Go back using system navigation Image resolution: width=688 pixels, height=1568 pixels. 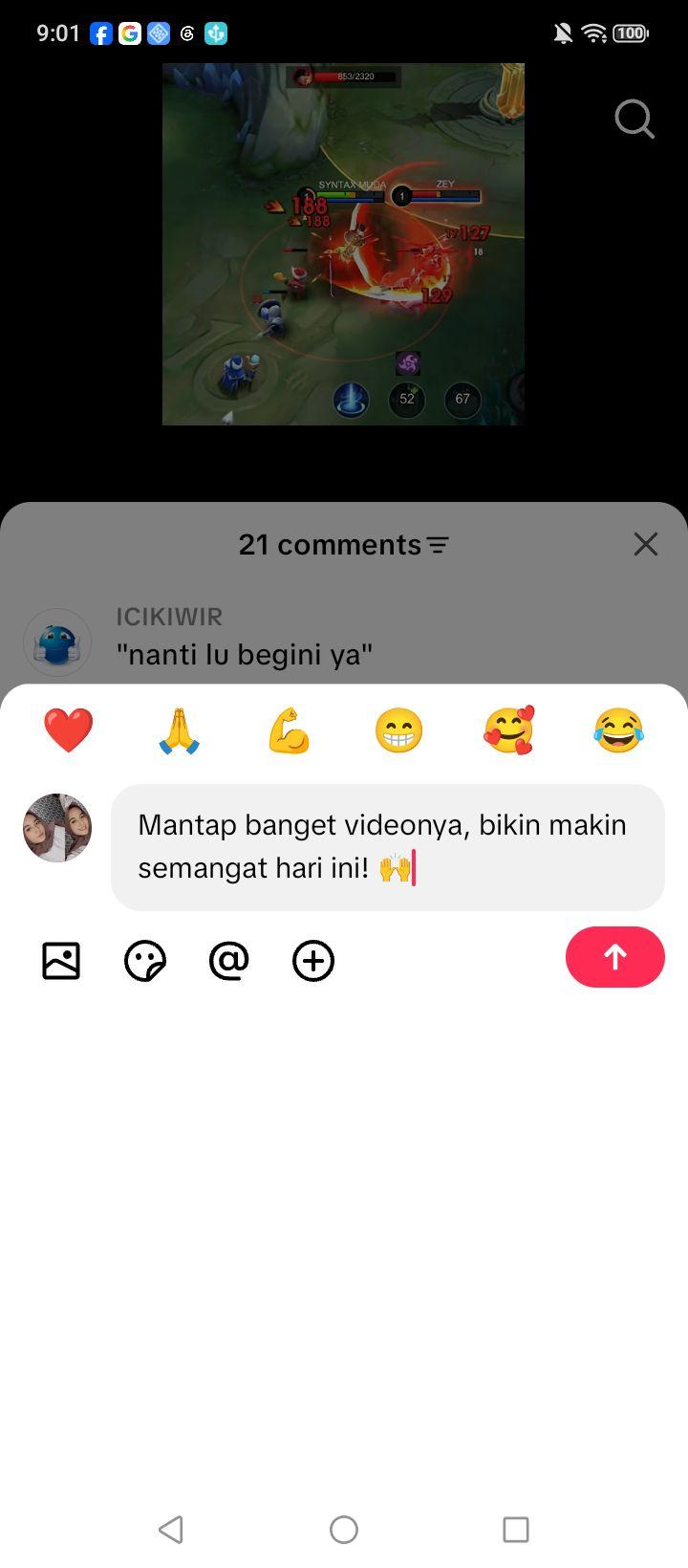(171, 1529)
